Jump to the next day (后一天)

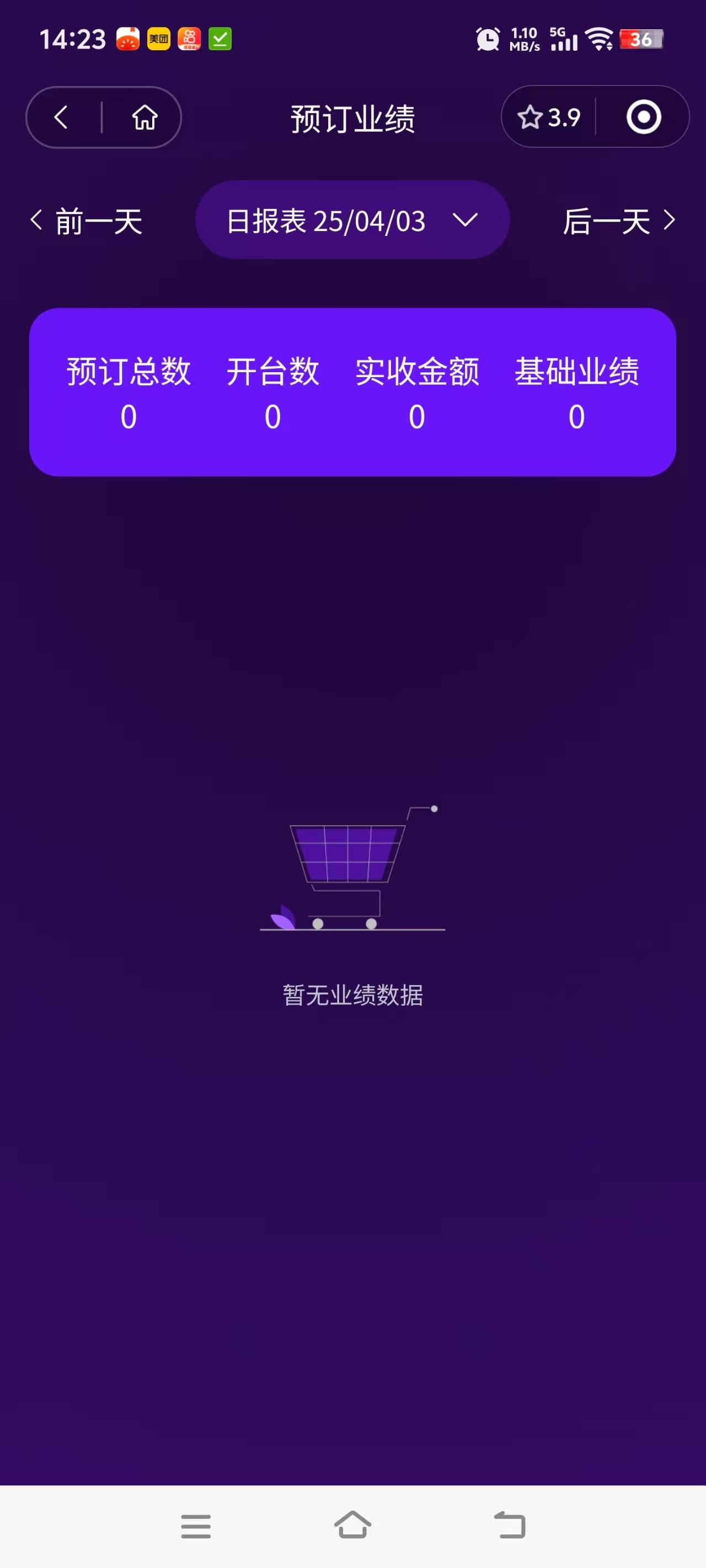[618, 221]
